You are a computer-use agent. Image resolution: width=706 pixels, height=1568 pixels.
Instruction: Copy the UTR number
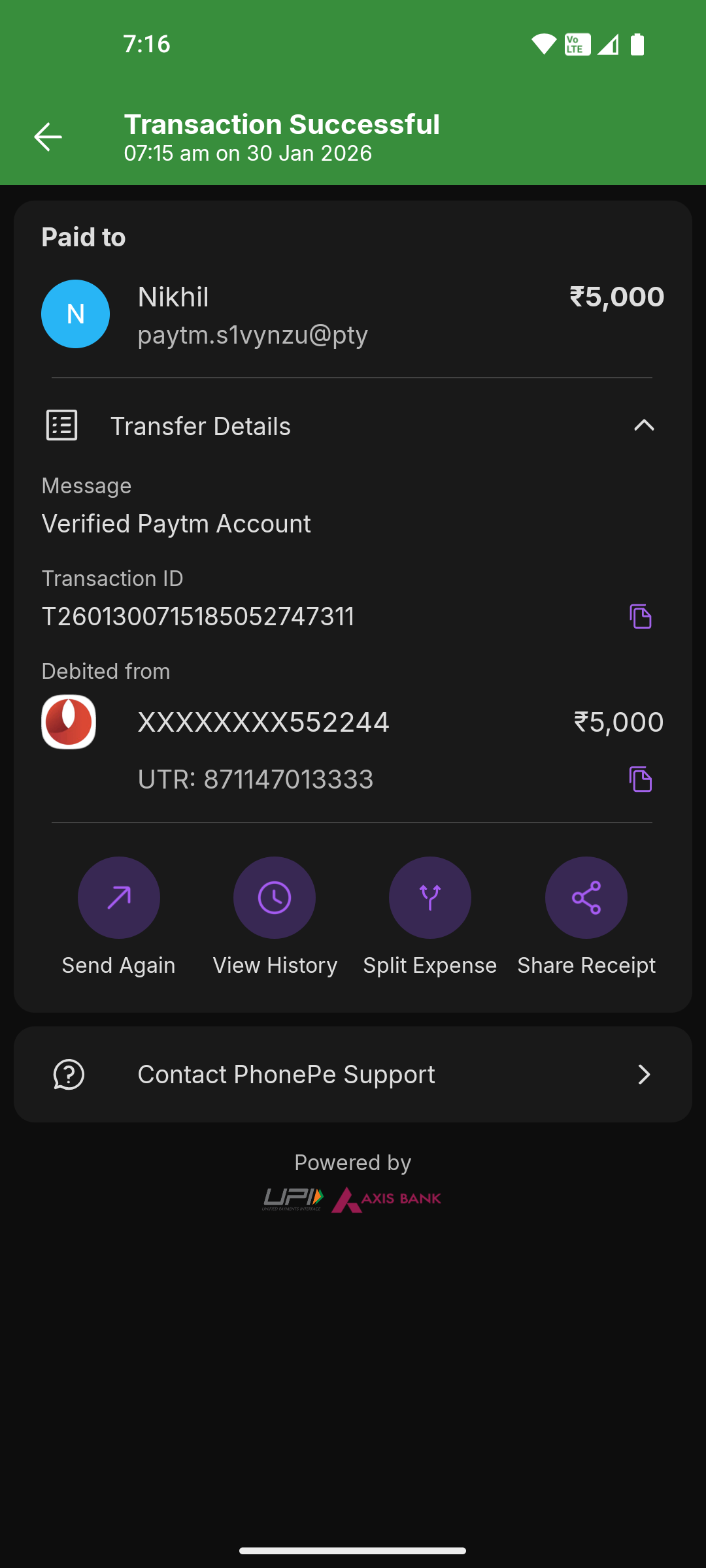(x=641, y=779)
